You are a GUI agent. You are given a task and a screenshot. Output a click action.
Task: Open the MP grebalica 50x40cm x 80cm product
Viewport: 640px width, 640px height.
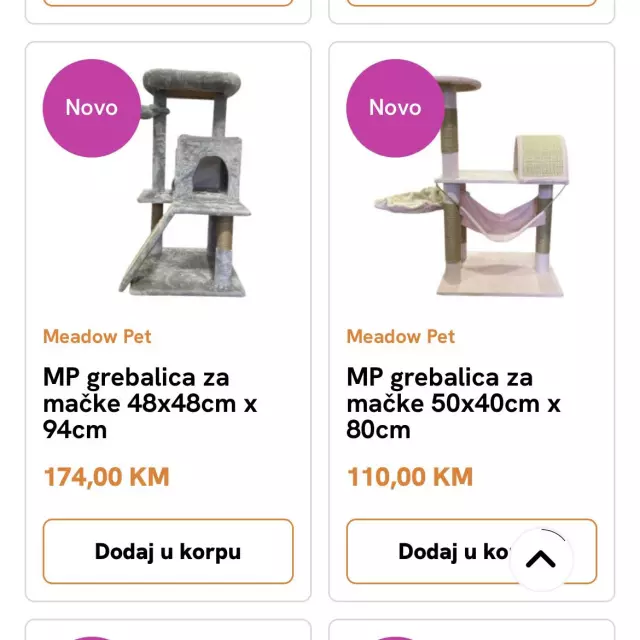pyautogui.click(x=453, y=403)
